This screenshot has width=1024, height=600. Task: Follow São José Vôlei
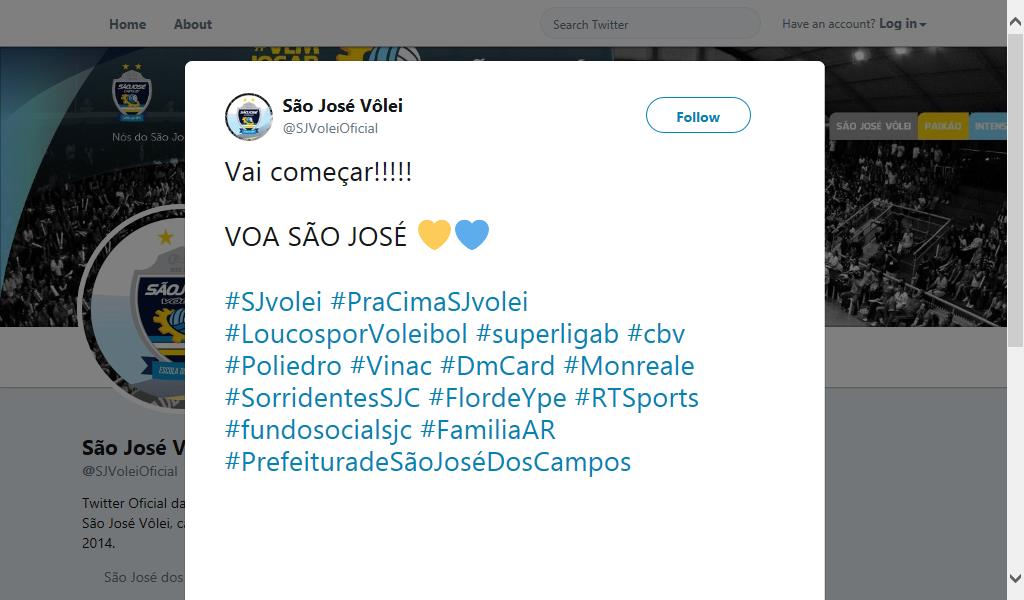pos(697,116)
